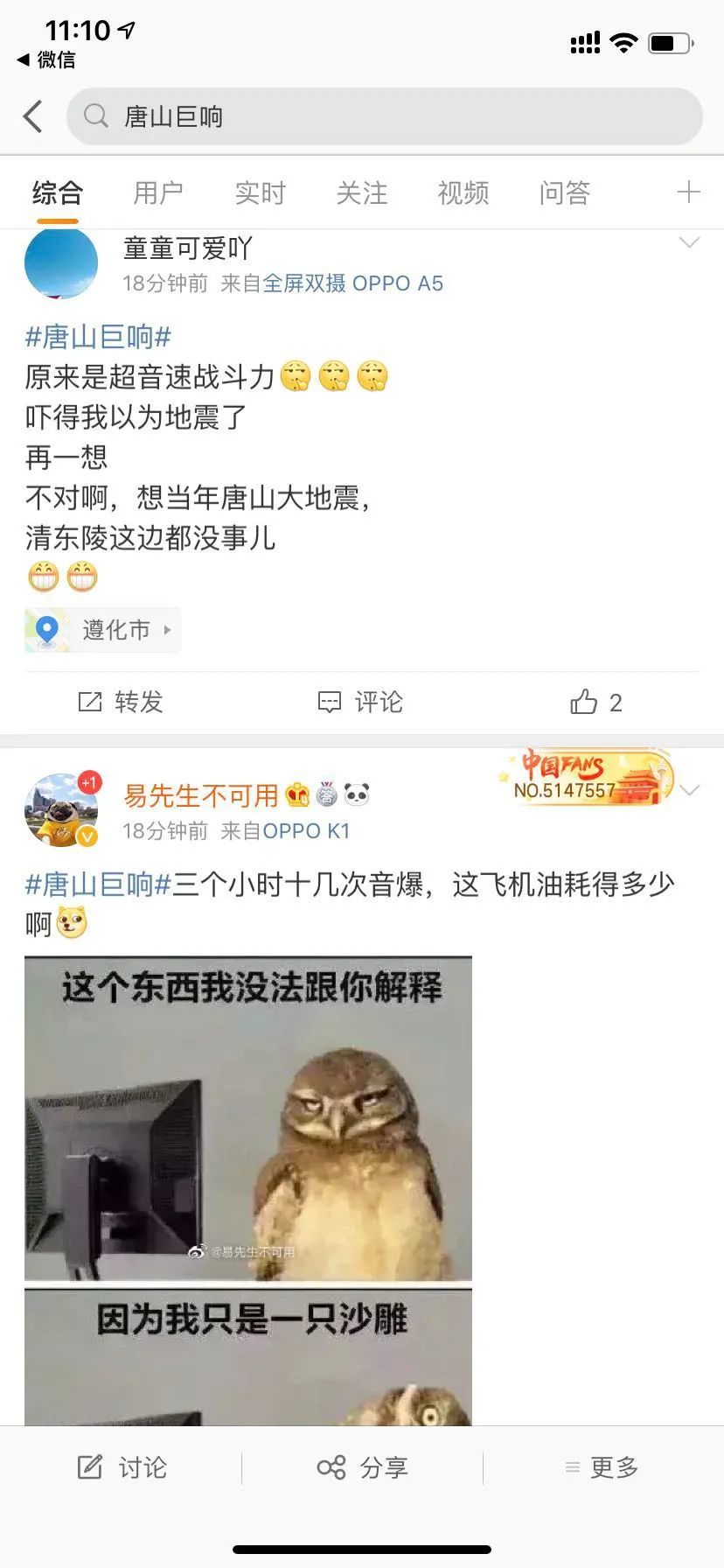Expand options for 童童可爱吖's post

[689, 242]
